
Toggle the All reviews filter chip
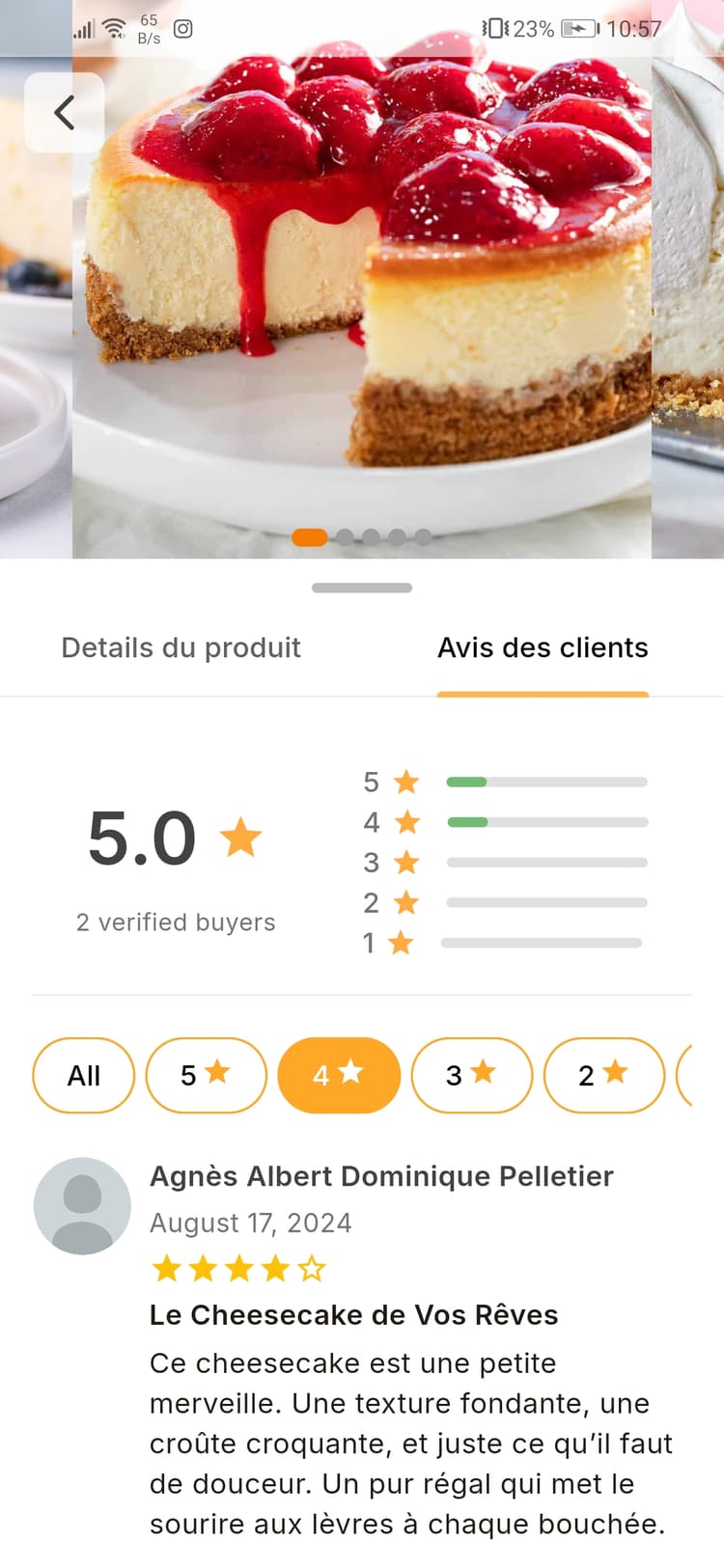click(83, 1075)
